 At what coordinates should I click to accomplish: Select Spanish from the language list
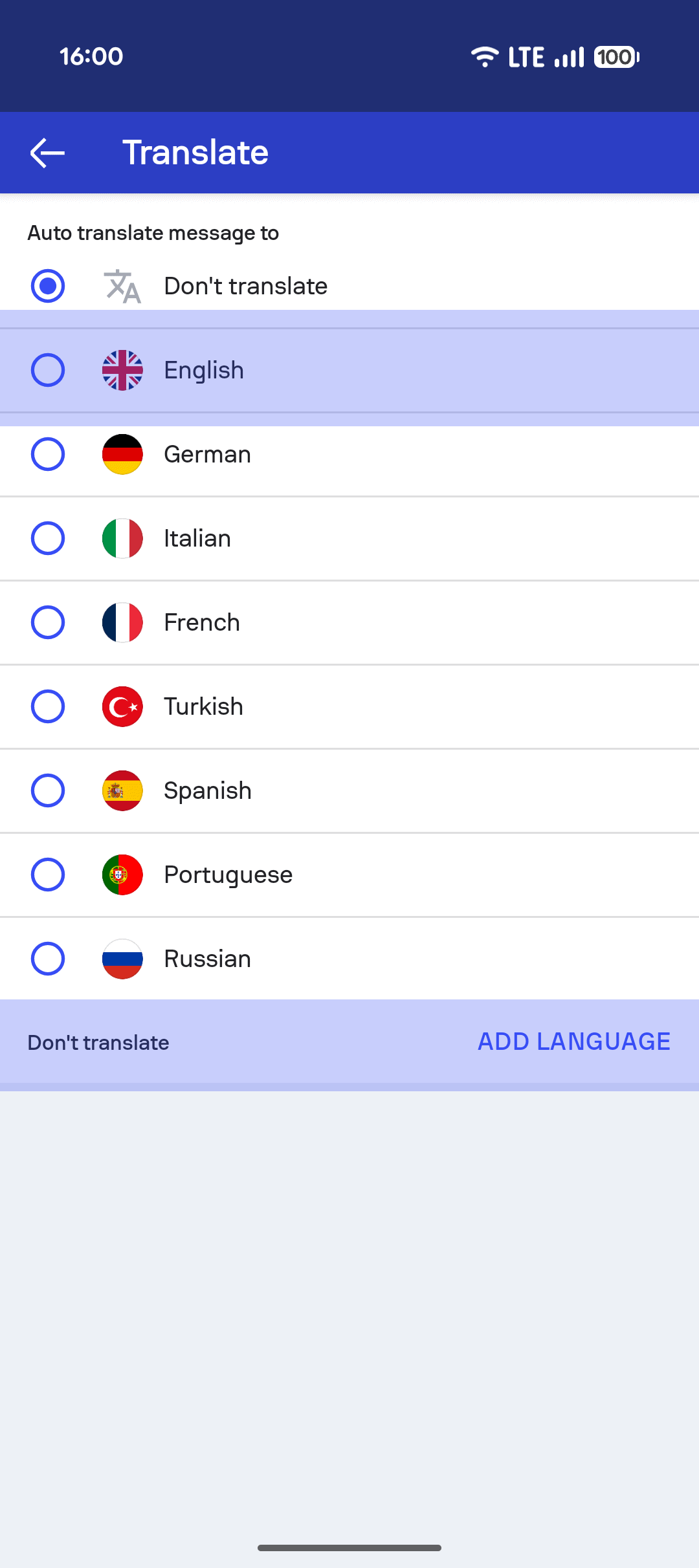[48, 790]
